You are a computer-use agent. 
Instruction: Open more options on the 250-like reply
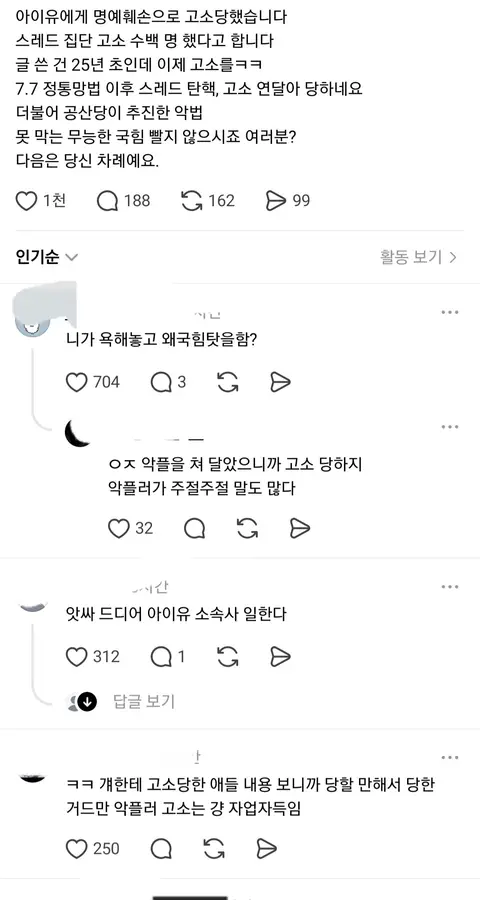tap(450, 759)
